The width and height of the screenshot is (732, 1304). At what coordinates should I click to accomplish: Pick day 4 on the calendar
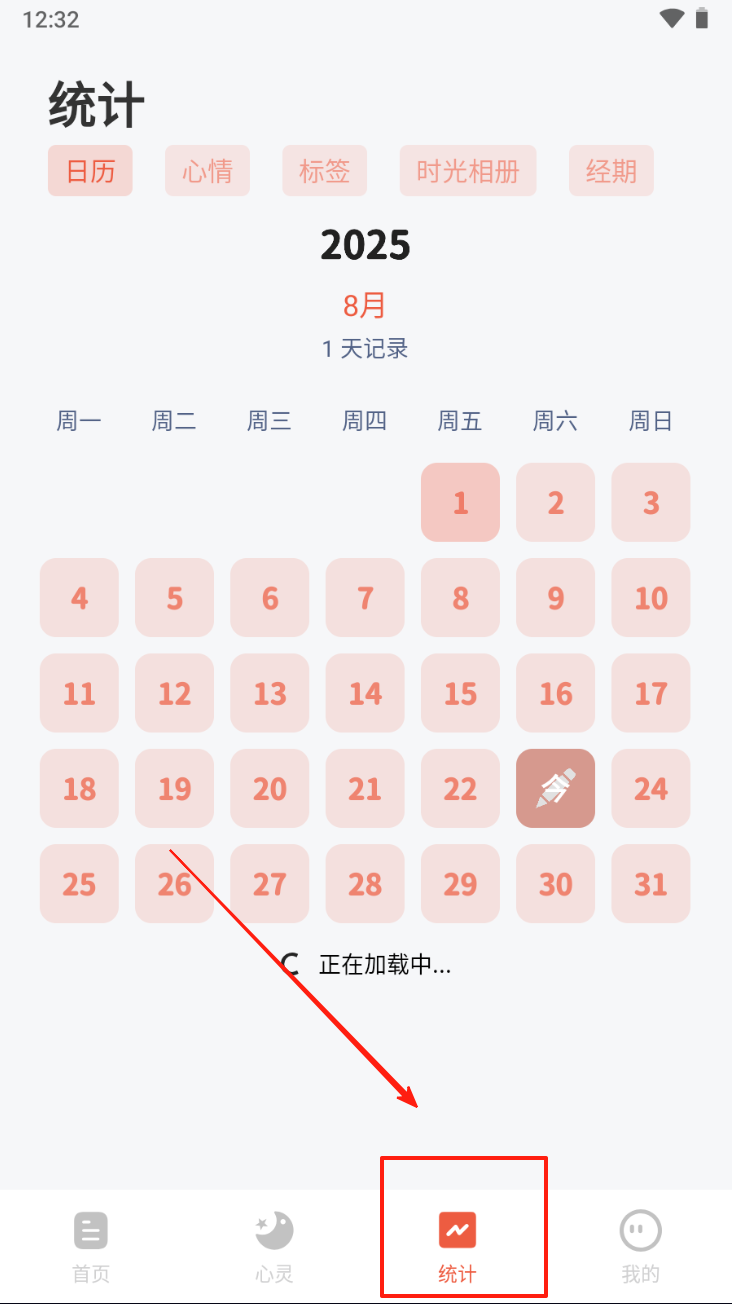point(79,598)
